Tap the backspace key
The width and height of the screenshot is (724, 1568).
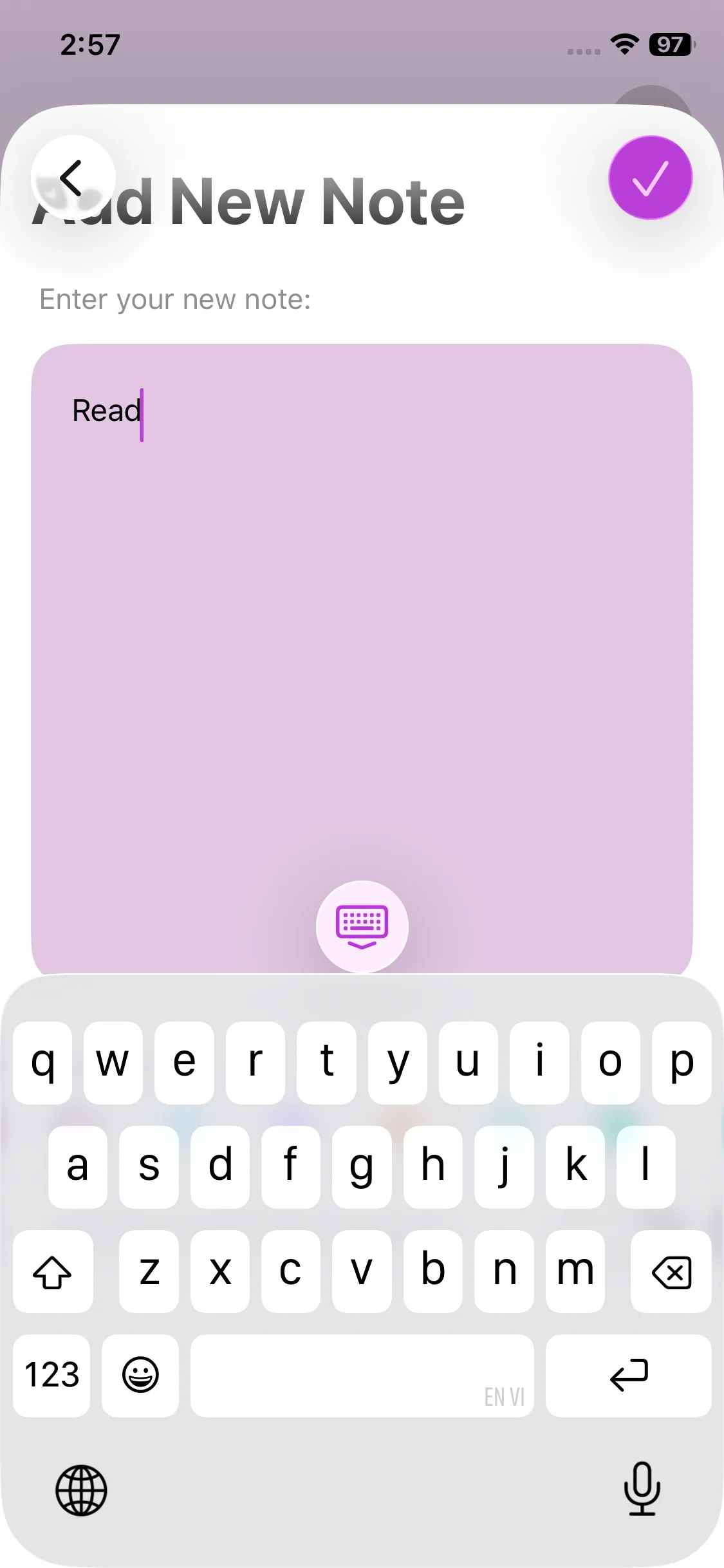[671, 1272]
